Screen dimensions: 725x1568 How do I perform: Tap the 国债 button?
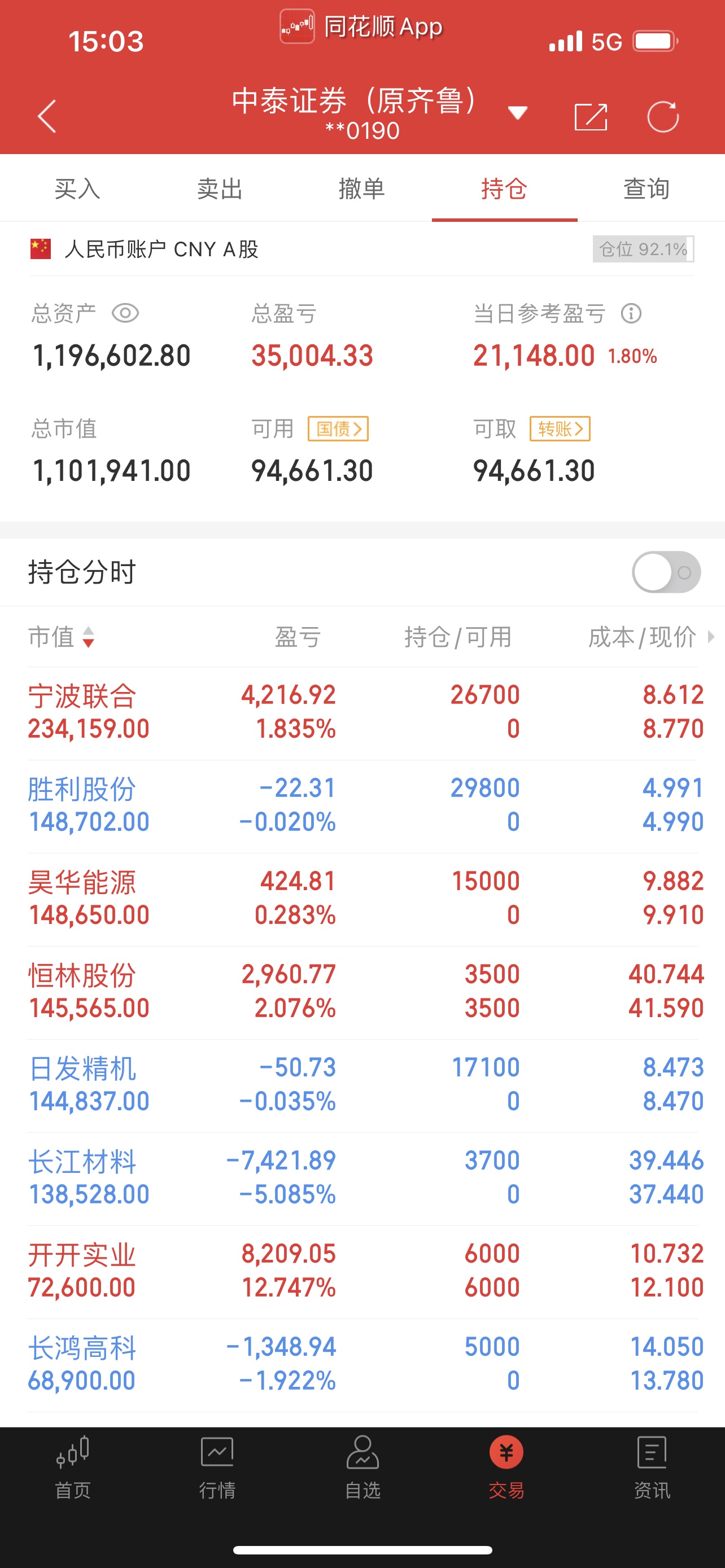click(x=338, y=428)
